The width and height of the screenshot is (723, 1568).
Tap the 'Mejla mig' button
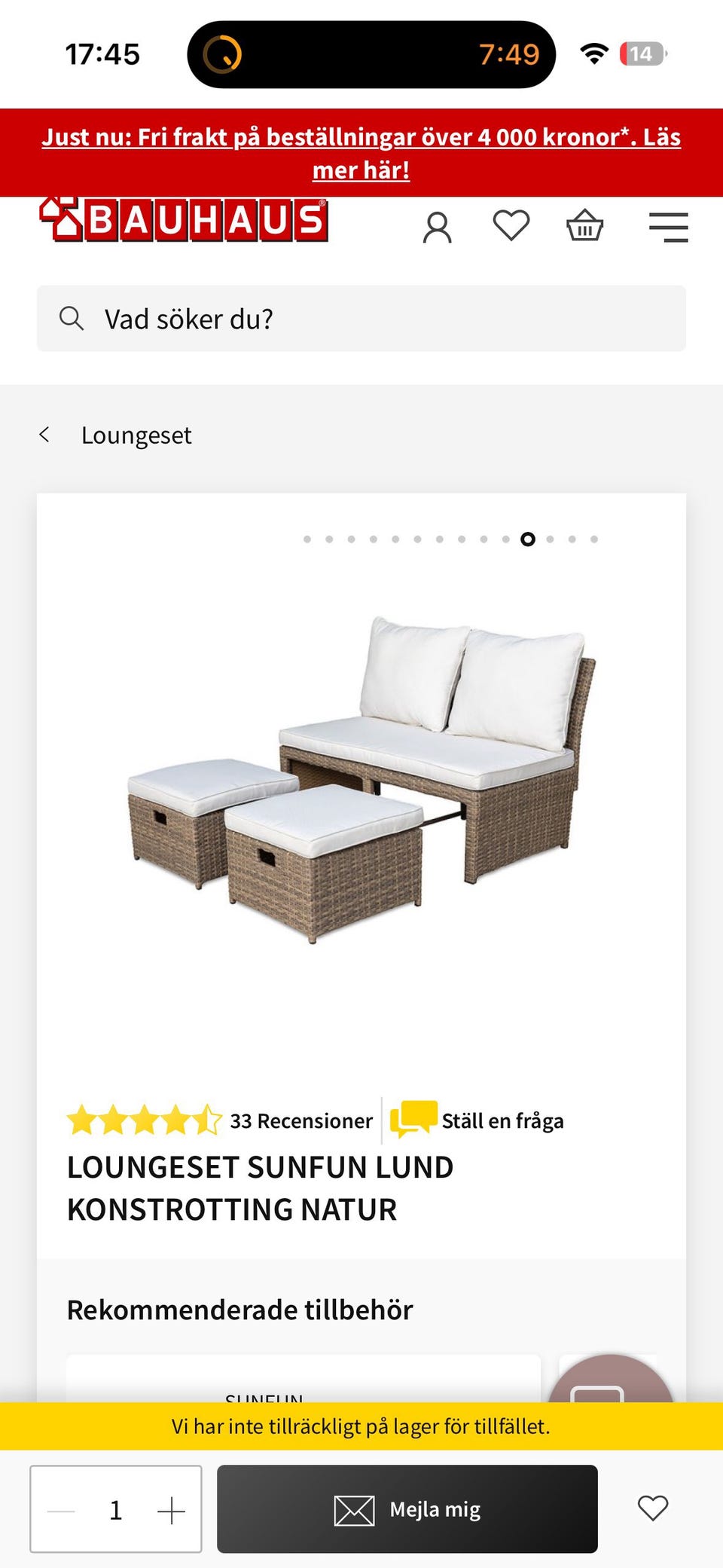pos(407,1509)
